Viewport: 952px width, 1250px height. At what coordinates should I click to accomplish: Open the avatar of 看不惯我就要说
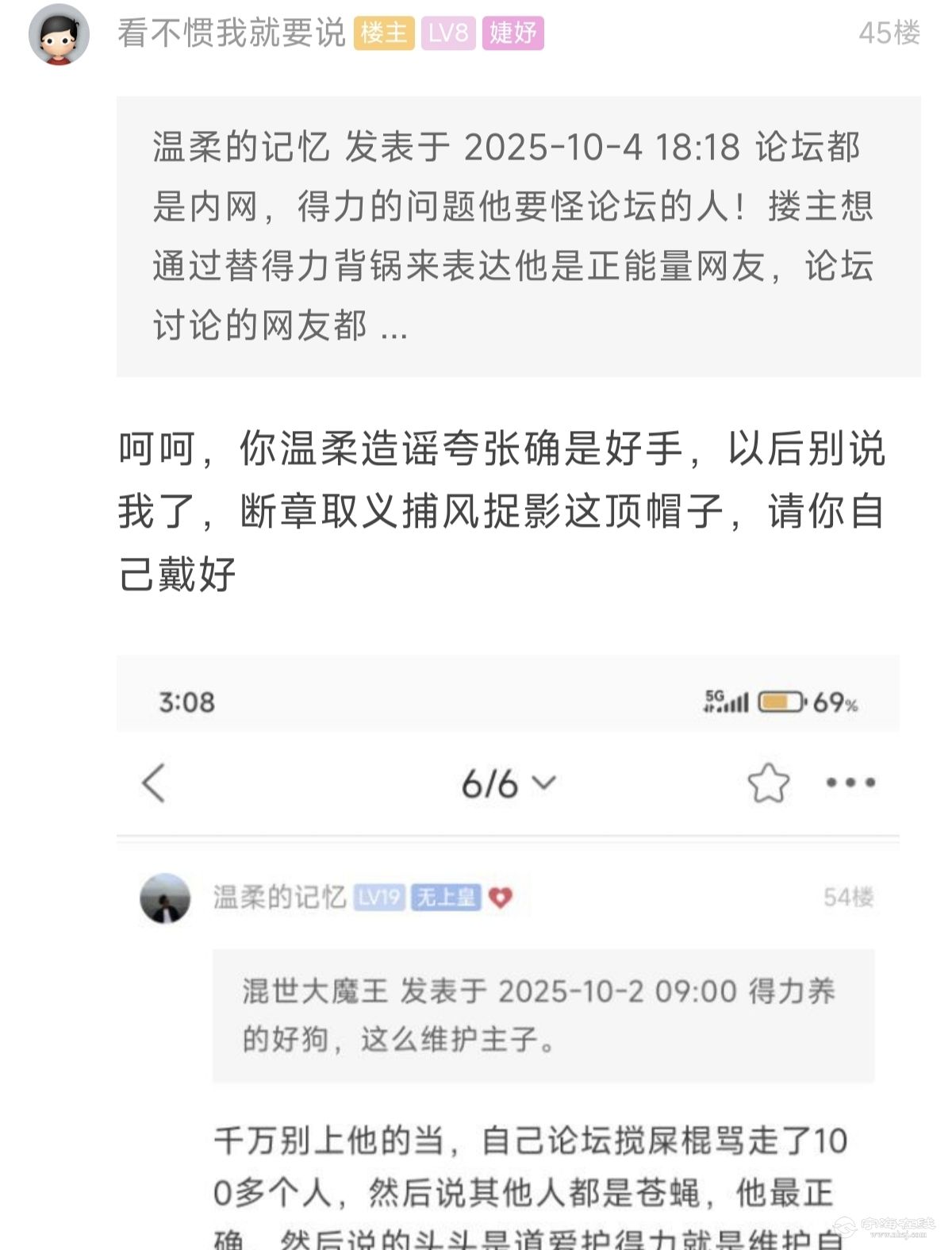(59, 34)
